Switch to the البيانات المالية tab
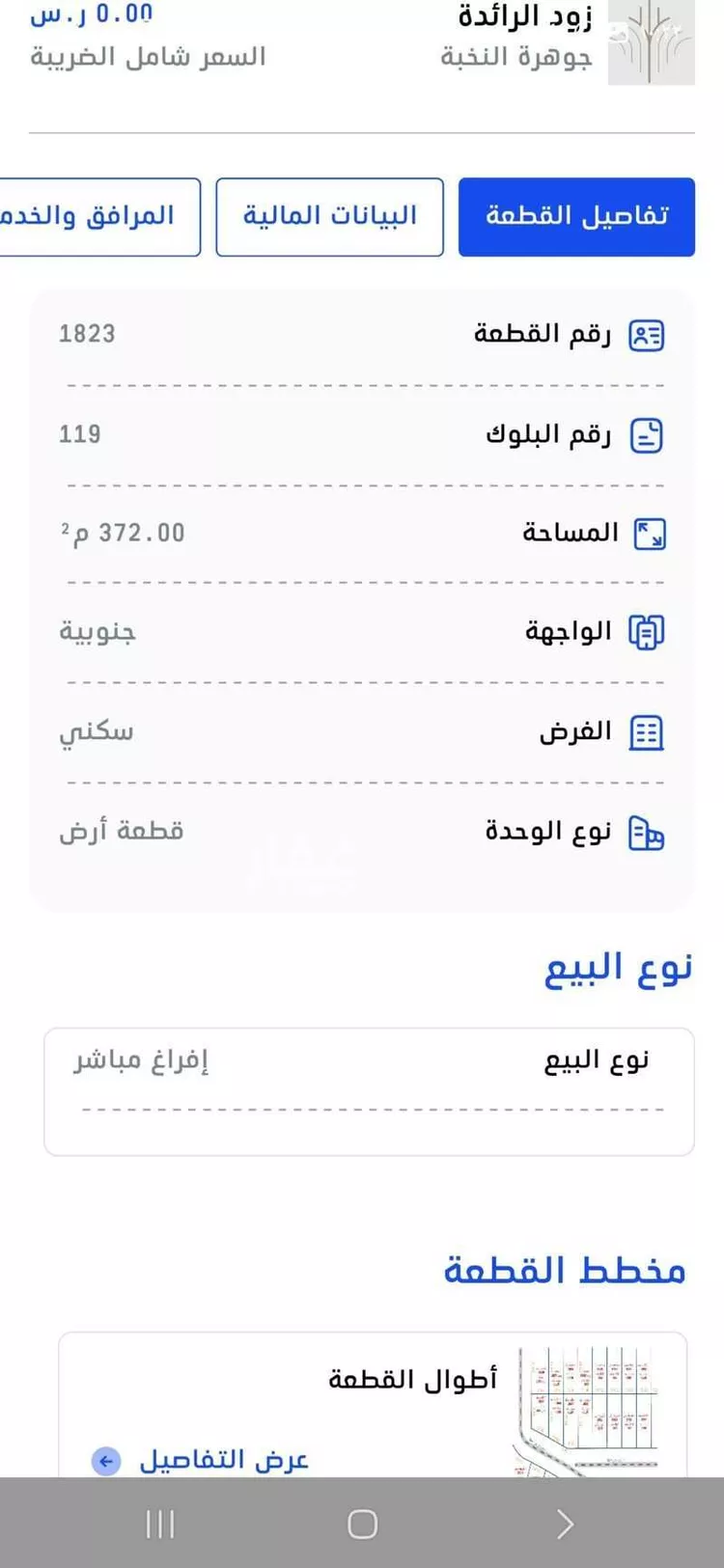This screenshot has height=1568, width=724. pyautogui.click(x=328, y=216)
